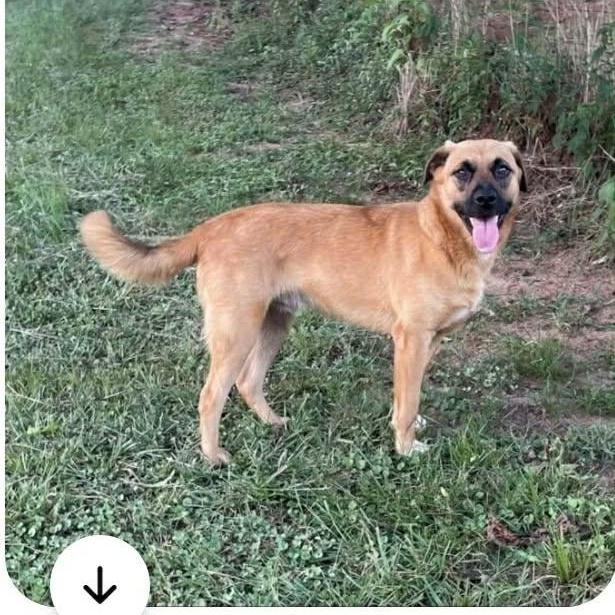Tap the download arrow button
This screenshot has width=615, height=615.
[x=99, y=583]
